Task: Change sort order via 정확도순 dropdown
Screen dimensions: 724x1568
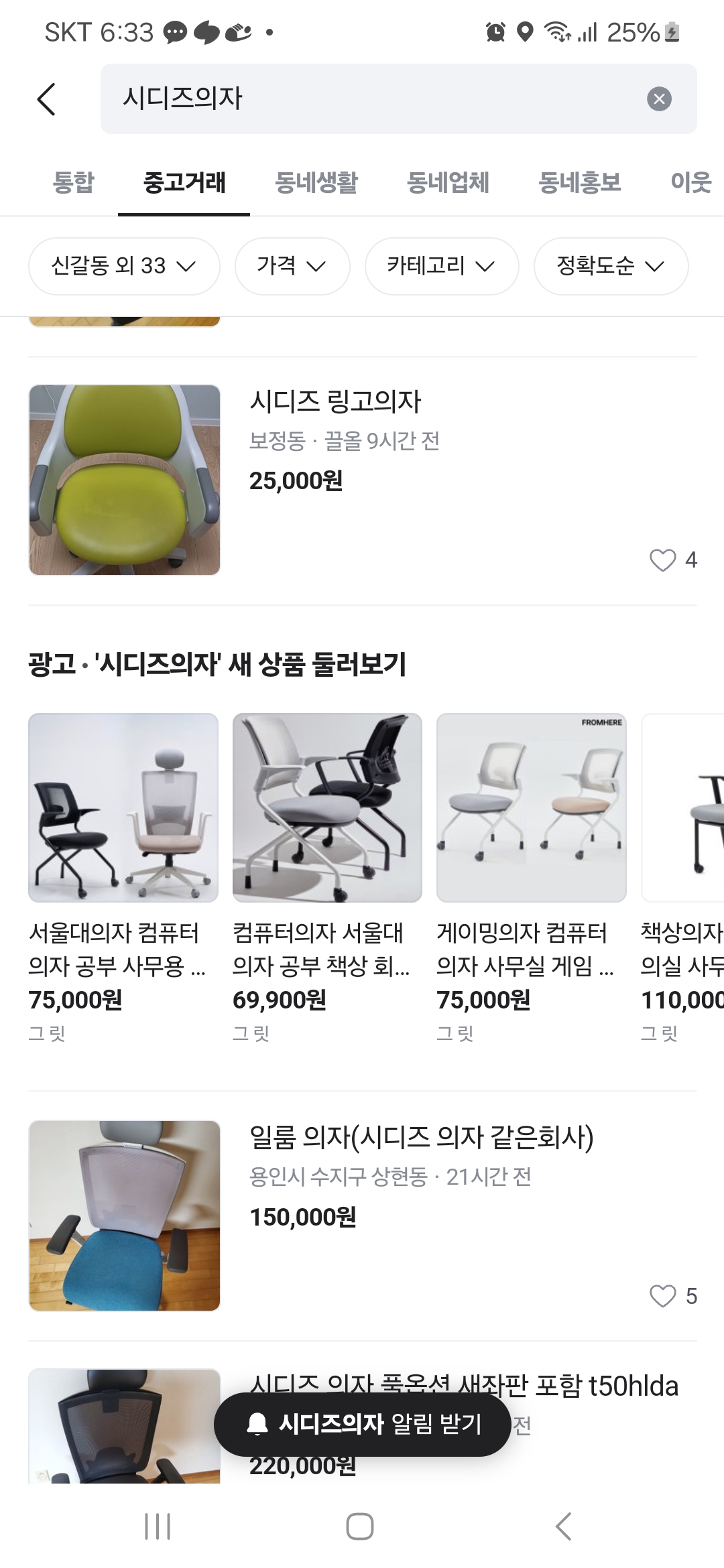Action: pyautogui.click(x=610, y=266)
